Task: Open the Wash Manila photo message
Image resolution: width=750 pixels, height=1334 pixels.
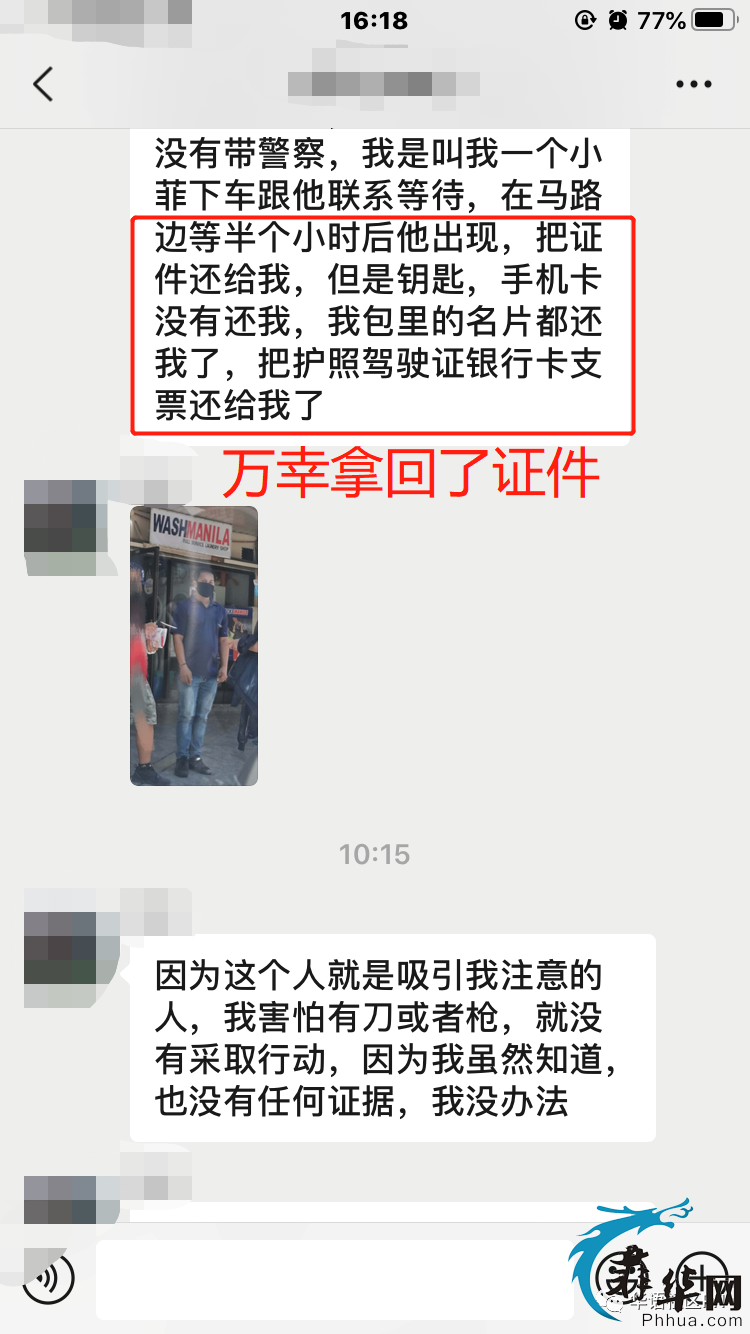Action: point(194,645)
